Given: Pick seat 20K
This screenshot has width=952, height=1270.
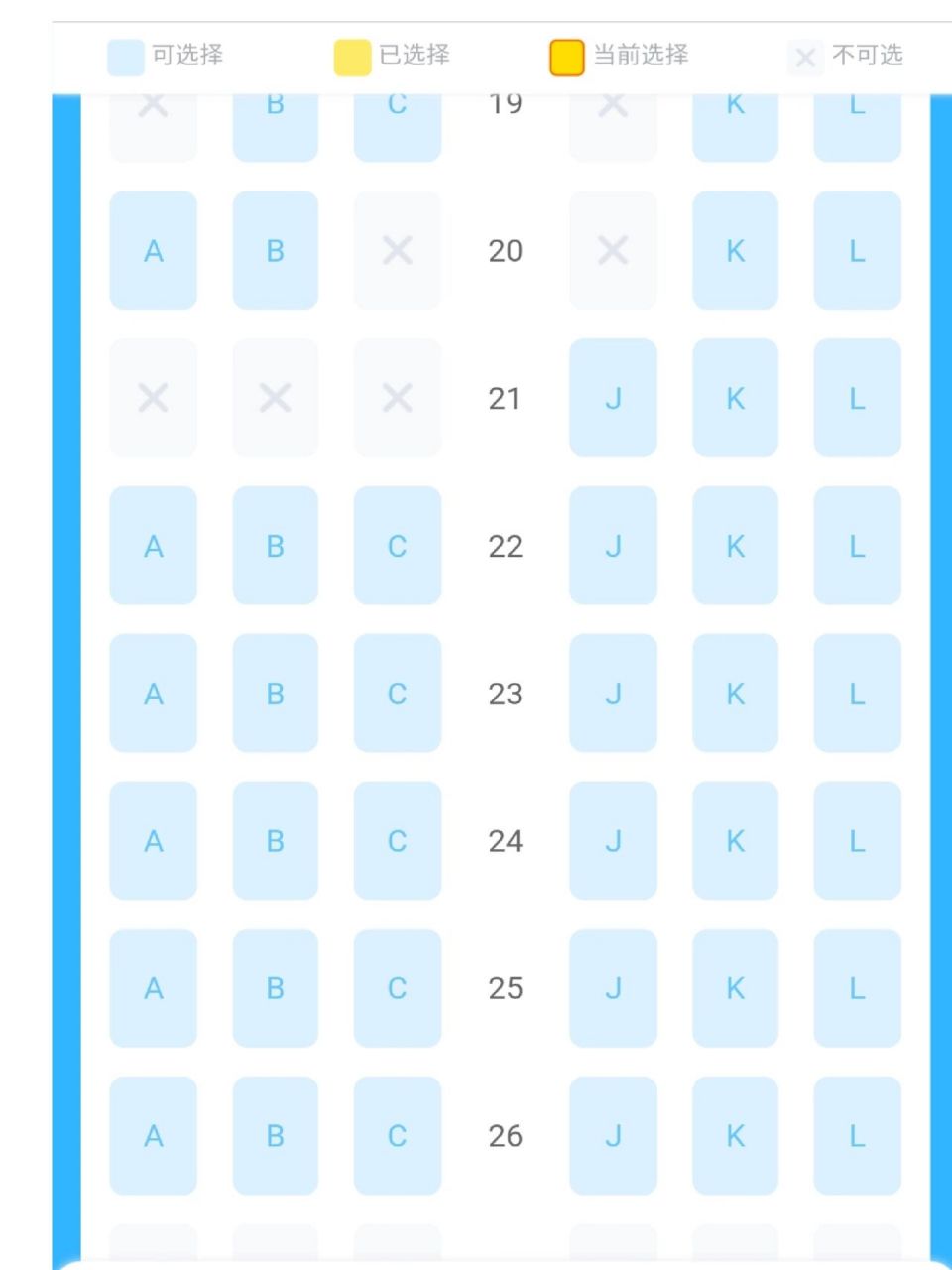Looking at the screenshot, I should (x=735, y=250).
